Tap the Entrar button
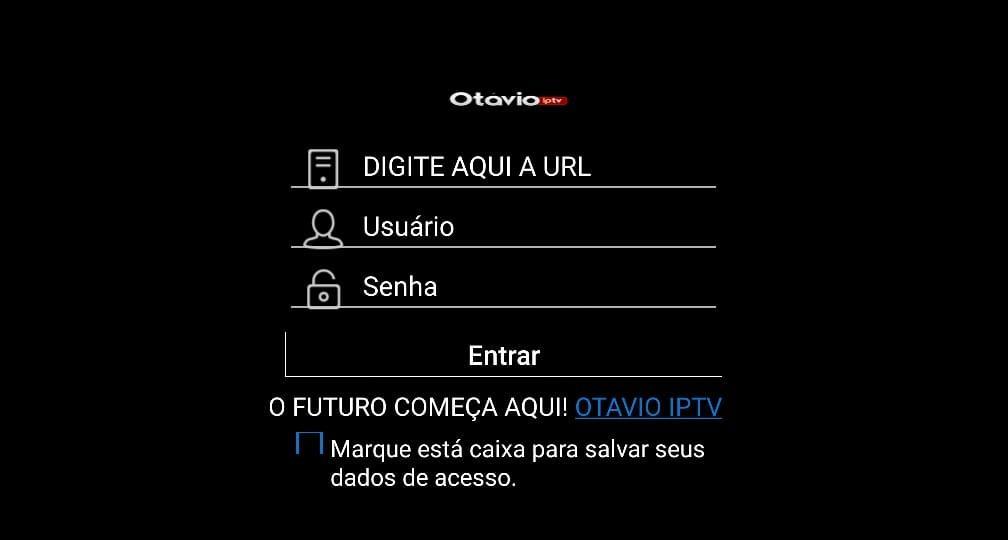1008x540 pixels. (x=504, y=355)
